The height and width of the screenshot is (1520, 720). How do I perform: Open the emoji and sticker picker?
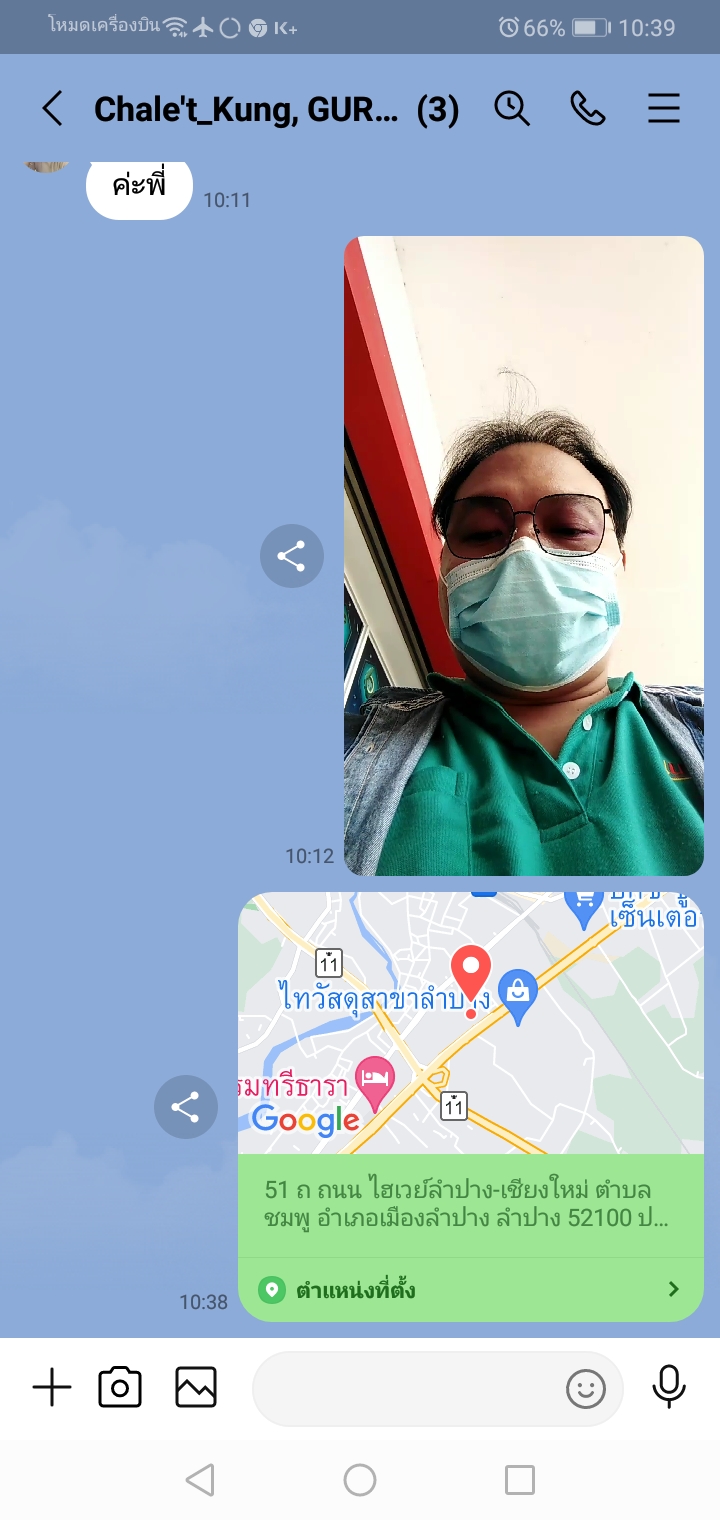pos(586,1388)
